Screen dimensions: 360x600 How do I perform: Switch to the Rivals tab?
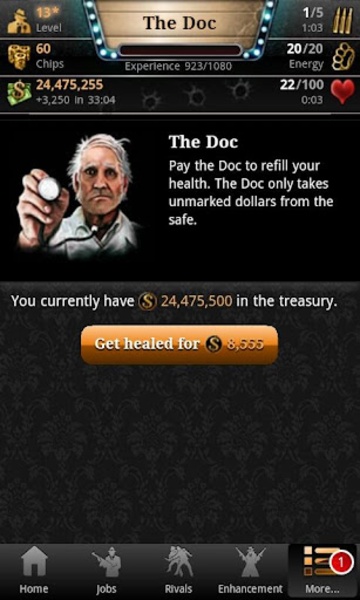pos(179,572)
